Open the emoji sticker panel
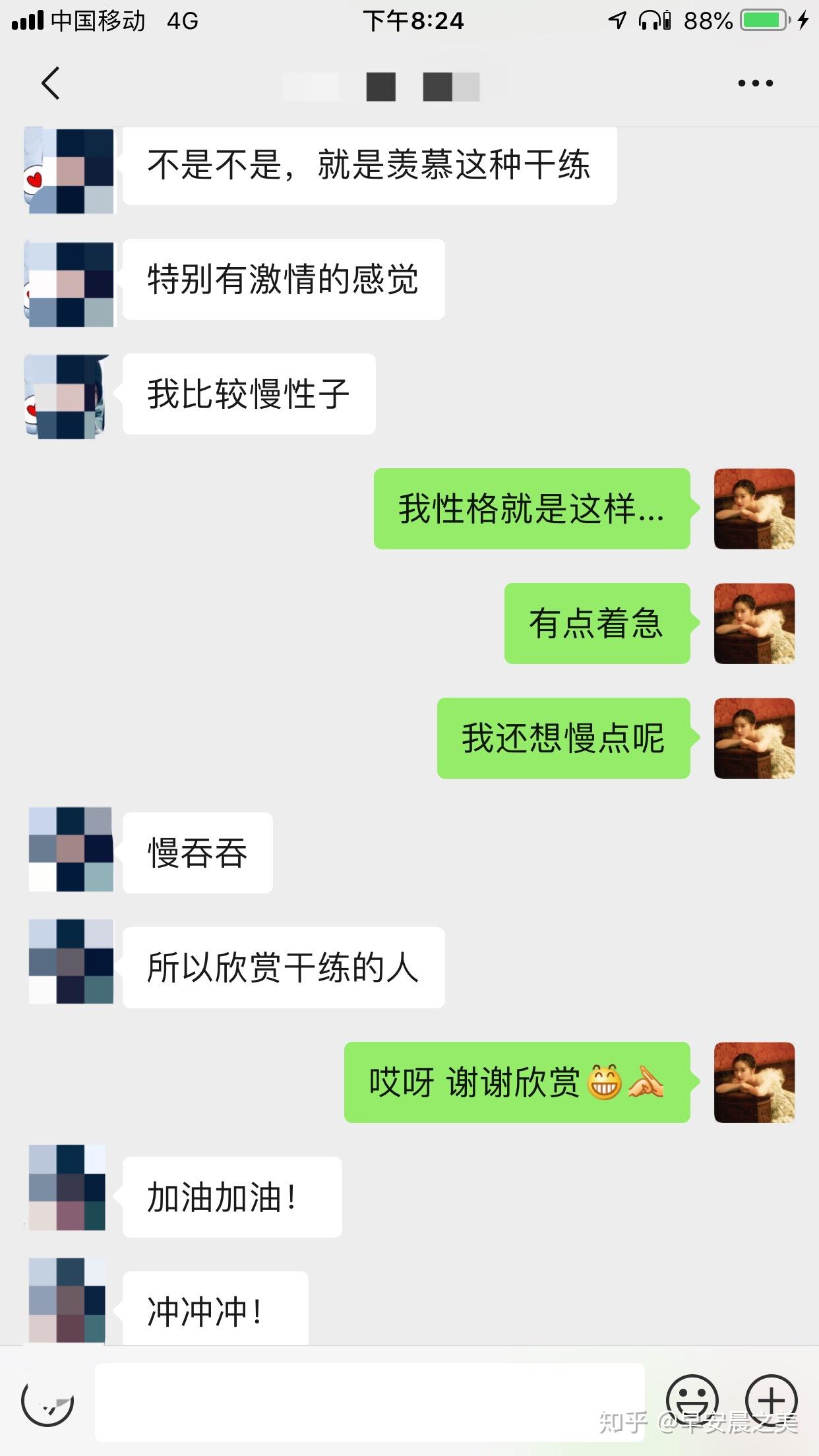819x1456 pixels. pos(692,1401)
